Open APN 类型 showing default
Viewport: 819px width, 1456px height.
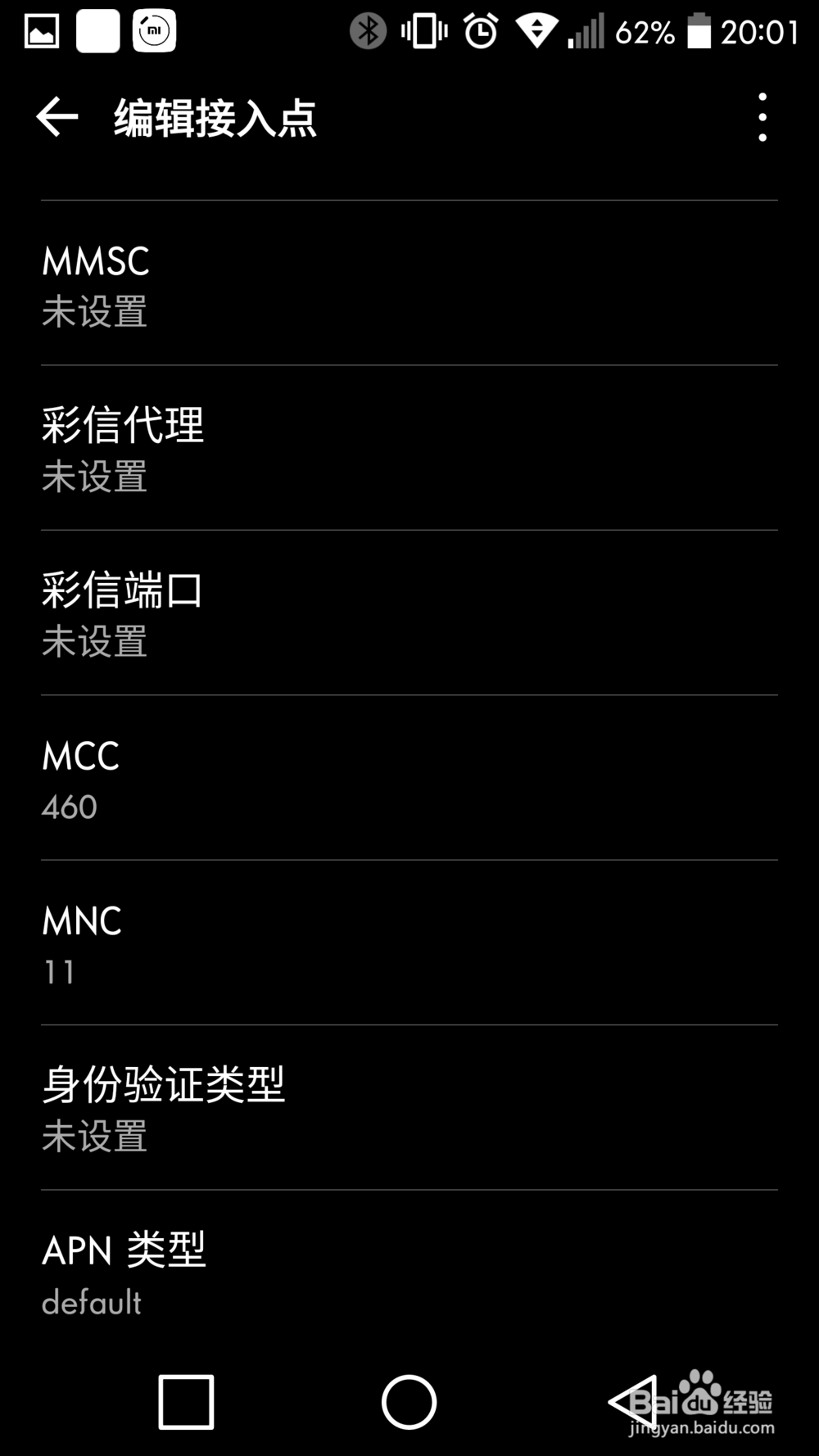pos(409,1273)
